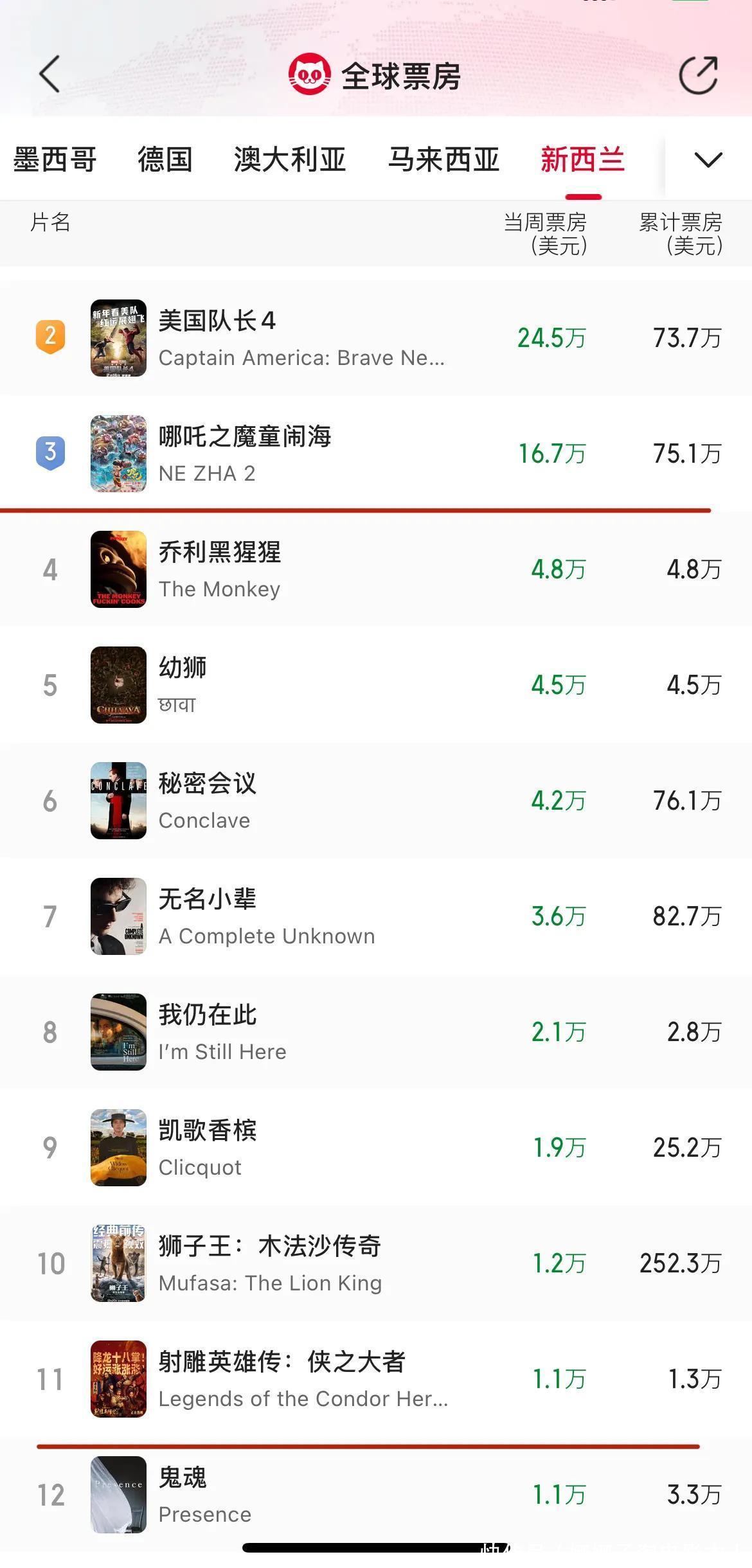Viewport: 752px width, 1568px height.
Task: Go back from the 全球票房 page
Action: (x=49, y=75)
